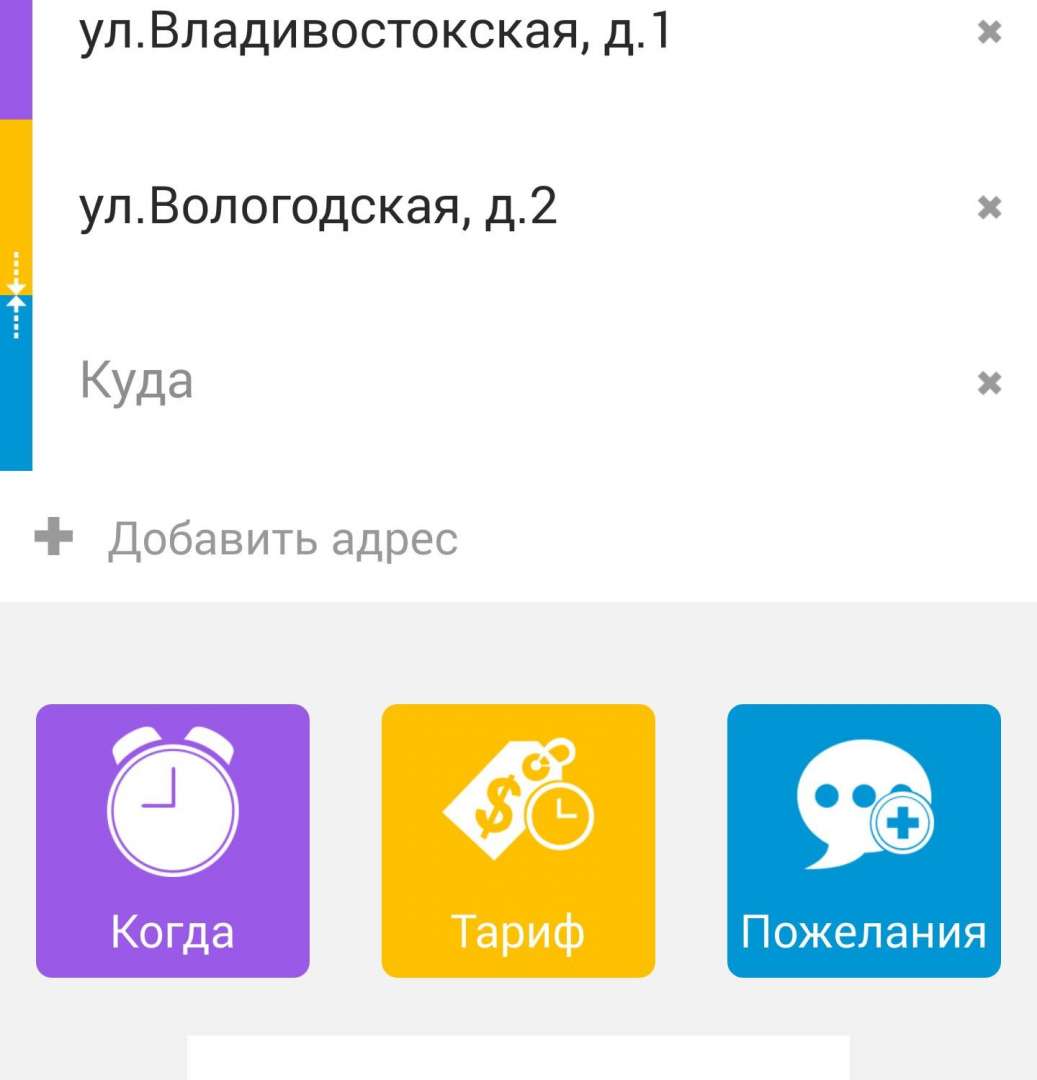
Task: Tap Добавить адрес to add another stop
Action: 282,539
